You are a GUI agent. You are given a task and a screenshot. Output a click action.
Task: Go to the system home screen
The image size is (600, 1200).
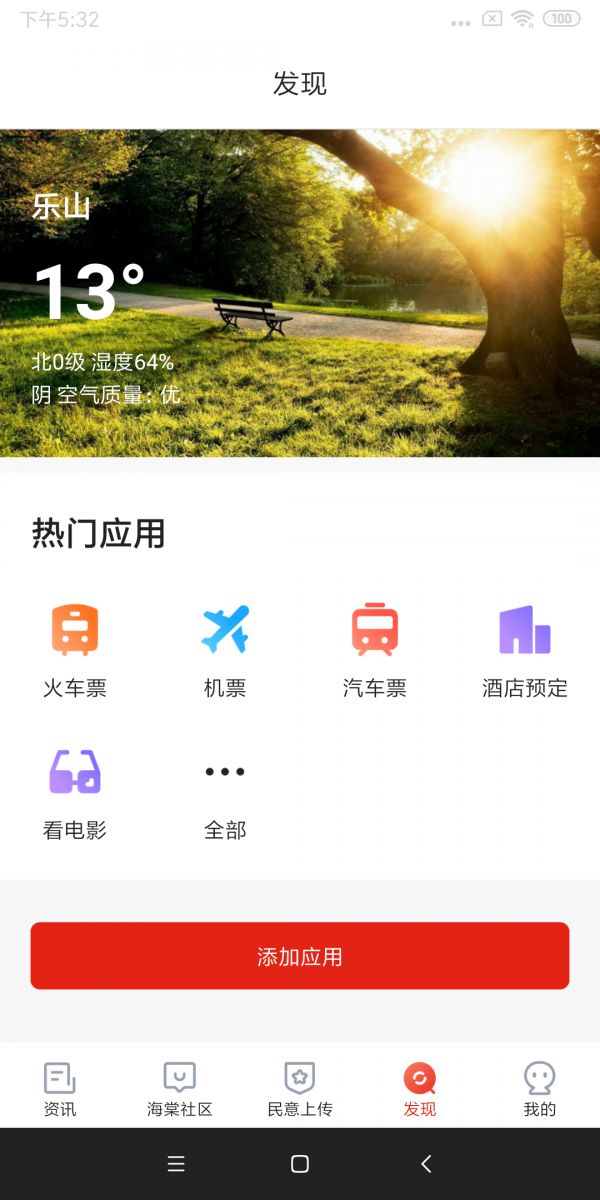coord(299,1163)
